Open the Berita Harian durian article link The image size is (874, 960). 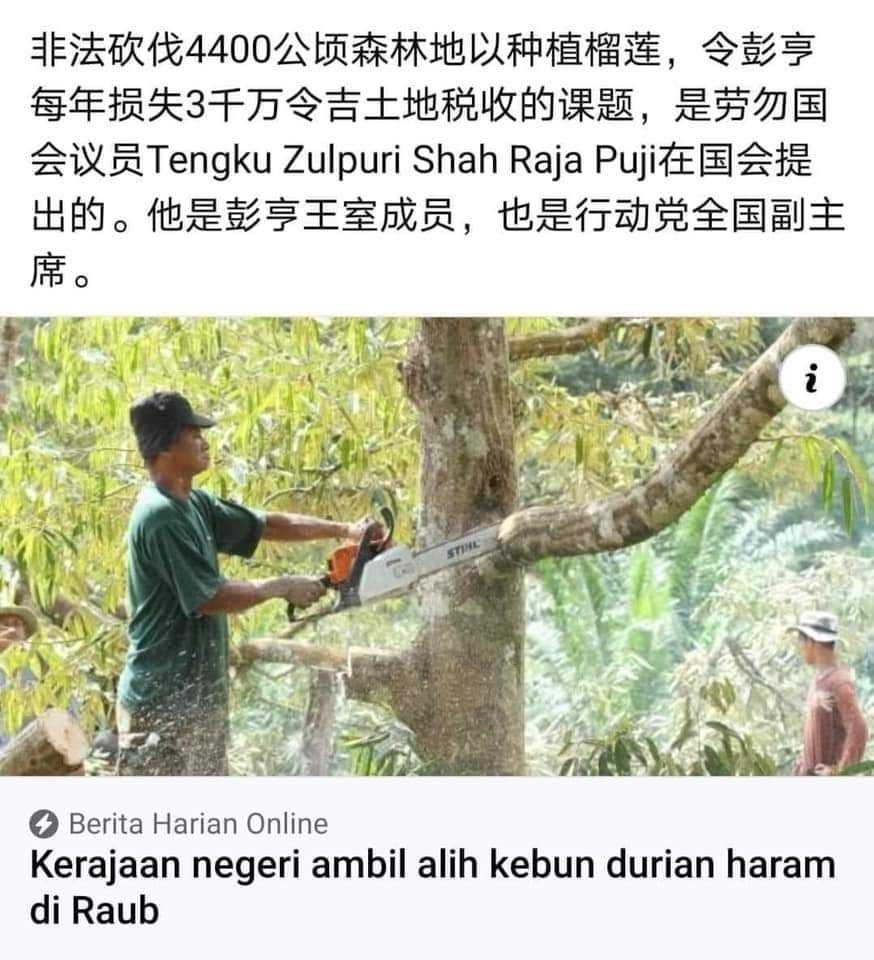pyautogui.click(x=432, y=886)
